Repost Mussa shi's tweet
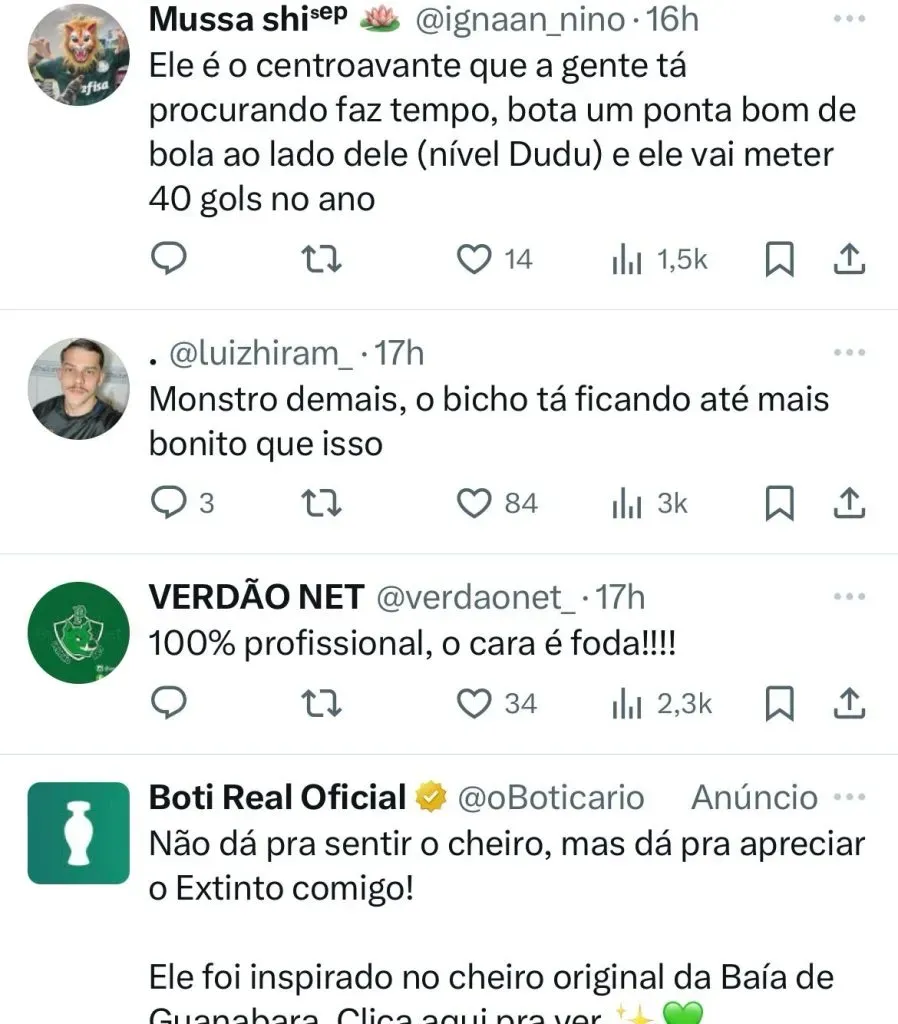This screenshot has width=898, height=1024. pyautogui.click(x=322, y=260)
